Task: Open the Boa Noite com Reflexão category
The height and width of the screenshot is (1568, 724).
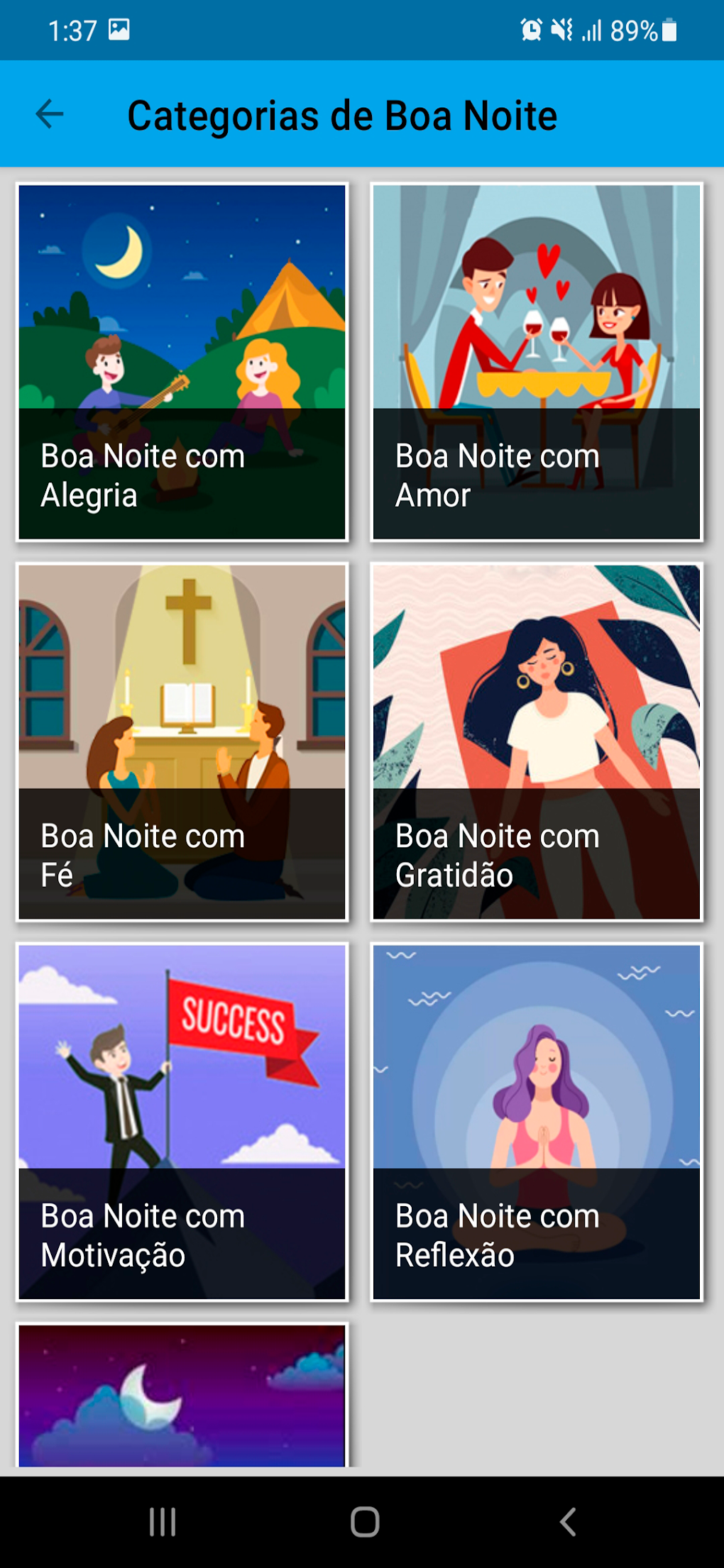Action: 537,1122
